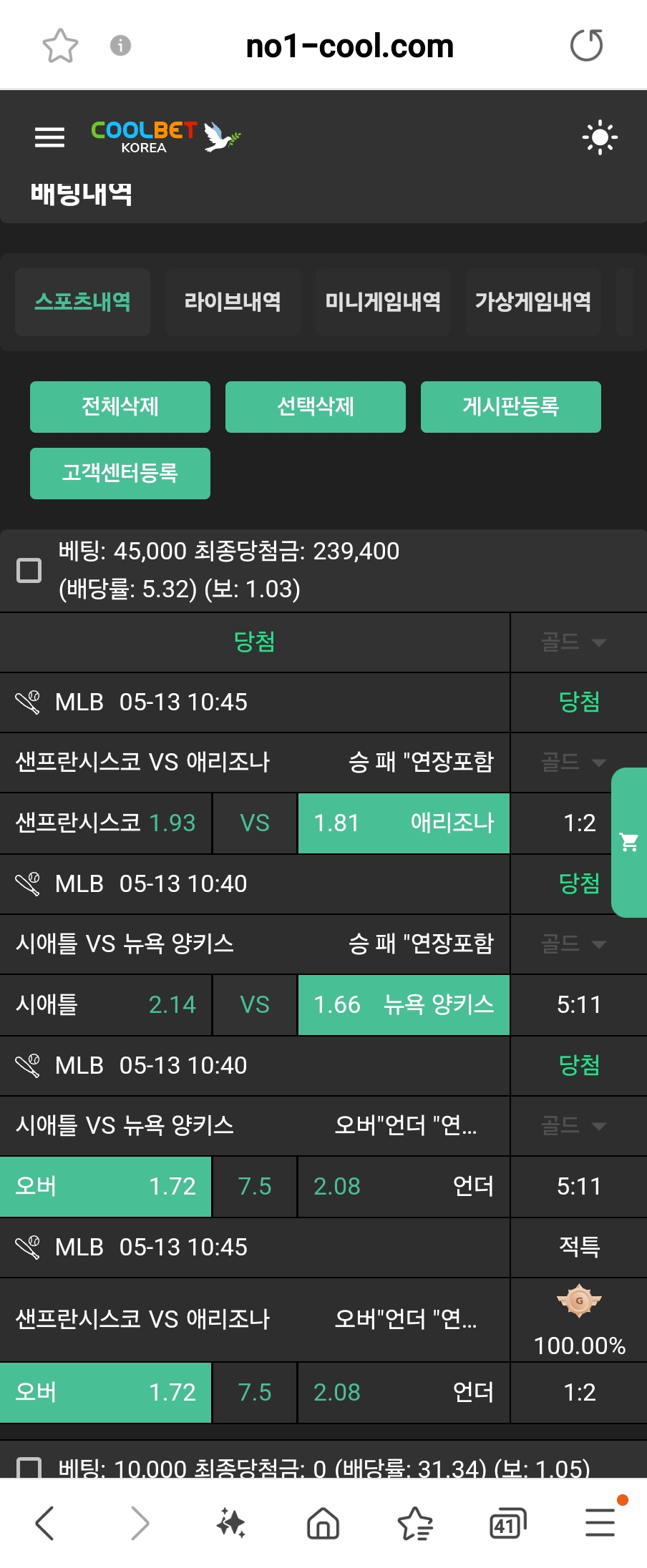Open browser tabs showing 41

(x=507, y=1523)
